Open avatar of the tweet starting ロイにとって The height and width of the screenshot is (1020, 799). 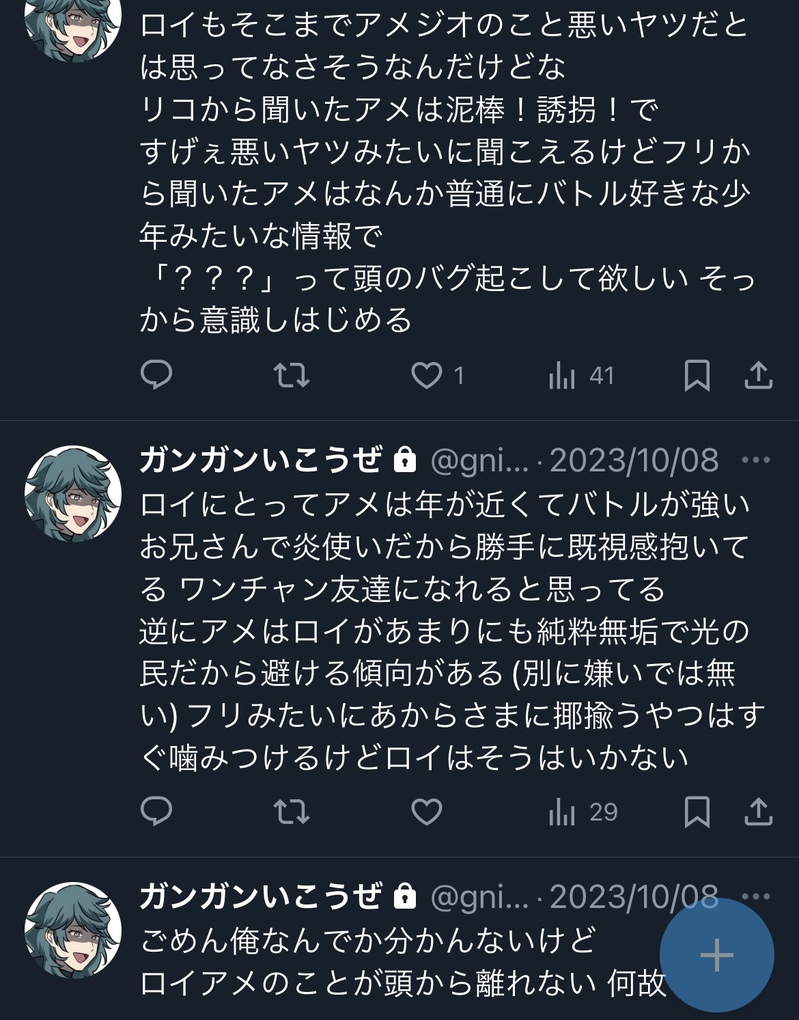tap(73, 494)
